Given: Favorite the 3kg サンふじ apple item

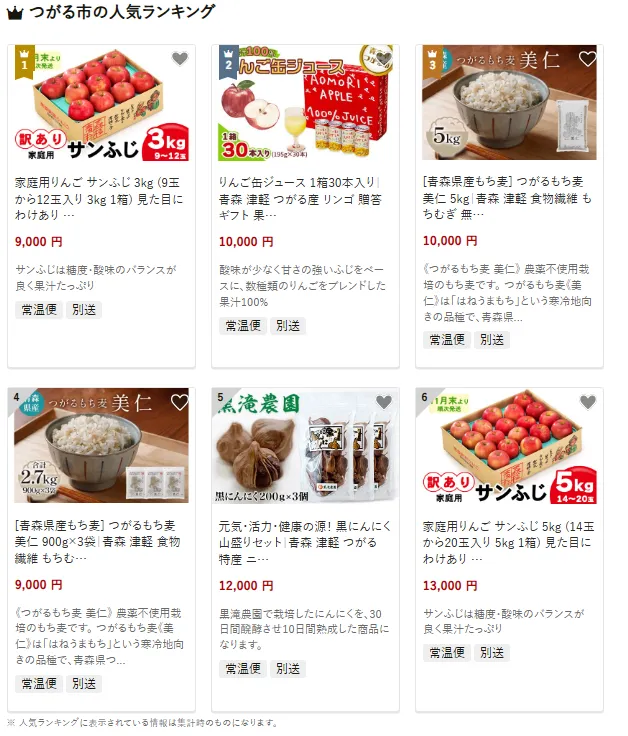Looking at the screenshot, I should (x=180, y=59).
